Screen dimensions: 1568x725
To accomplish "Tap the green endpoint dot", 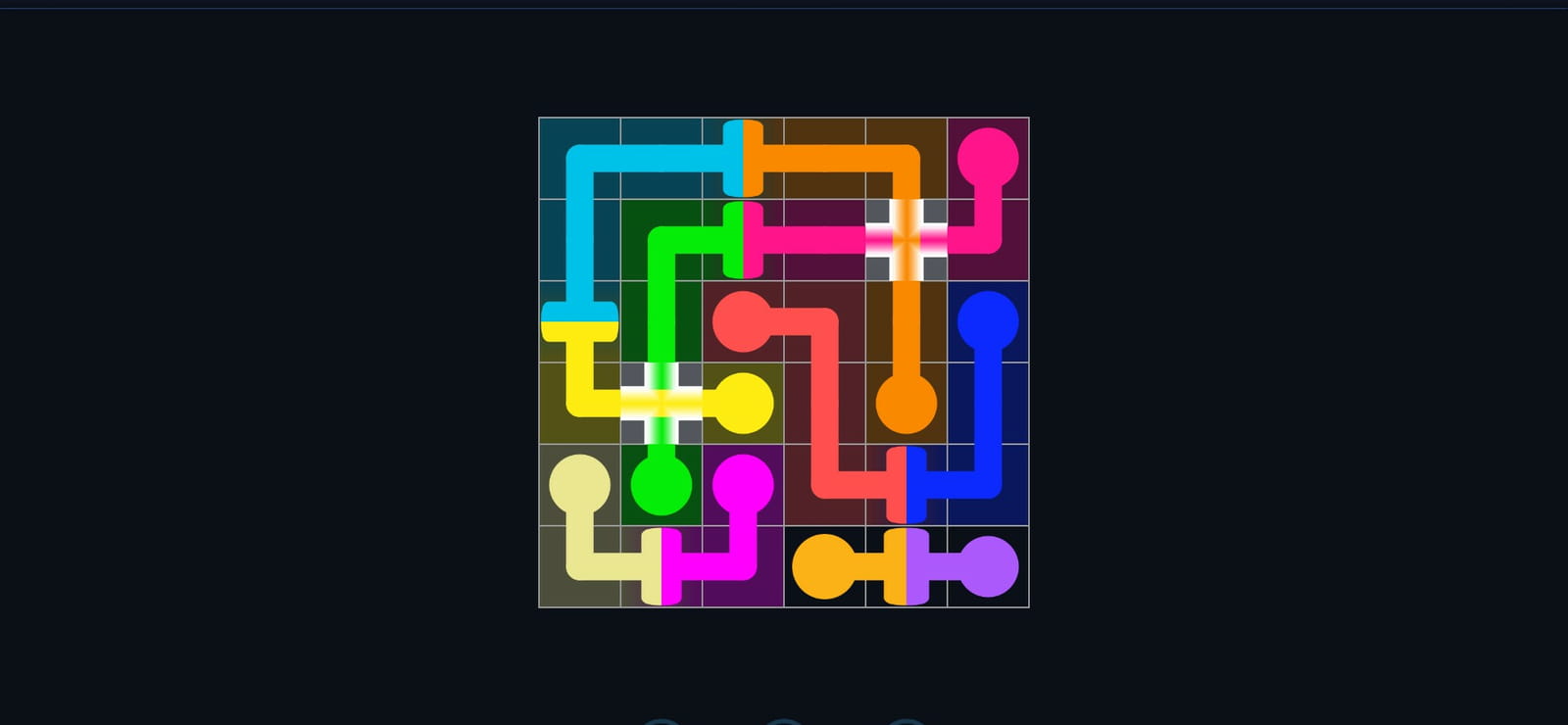I will [x=661, y=485].
